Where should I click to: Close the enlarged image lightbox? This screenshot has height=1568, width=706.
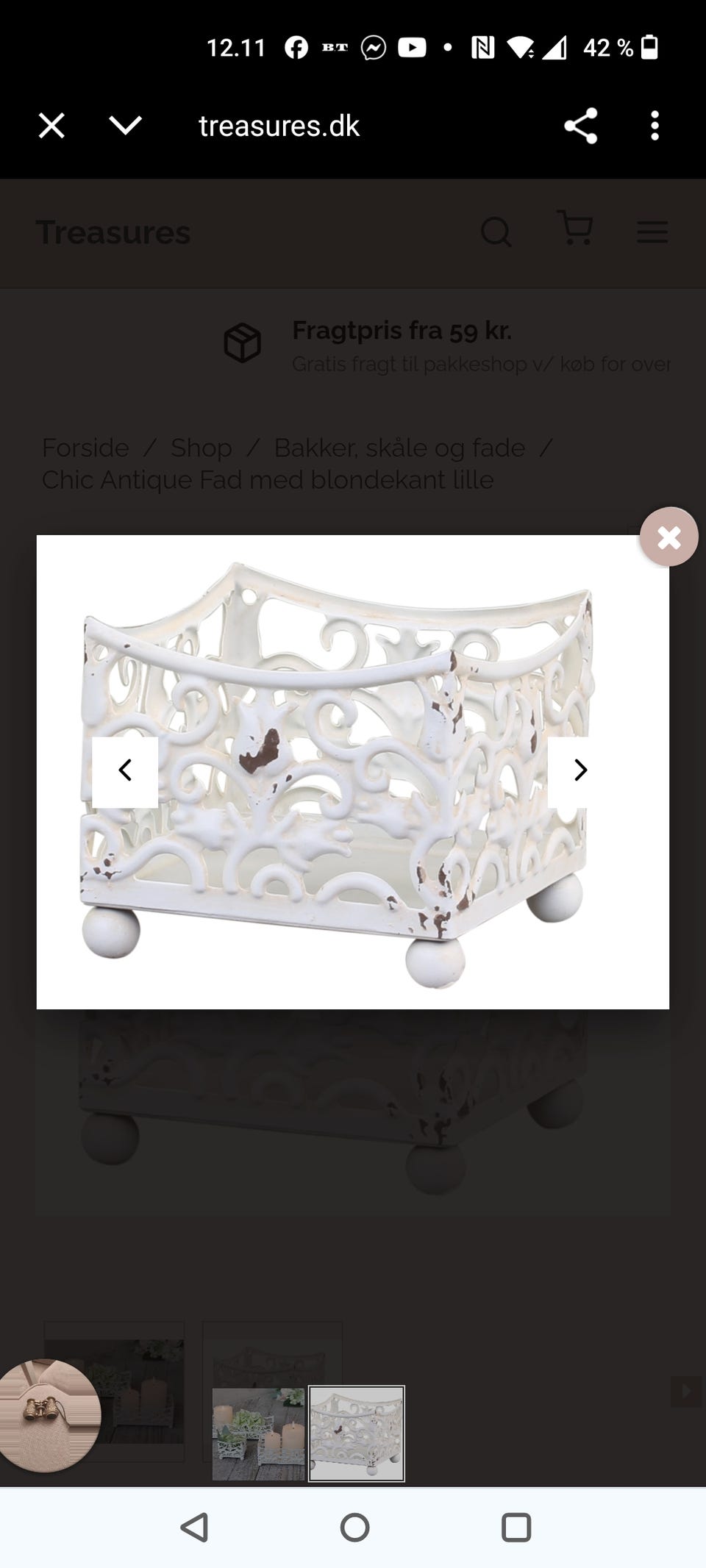tap(668, 537)
